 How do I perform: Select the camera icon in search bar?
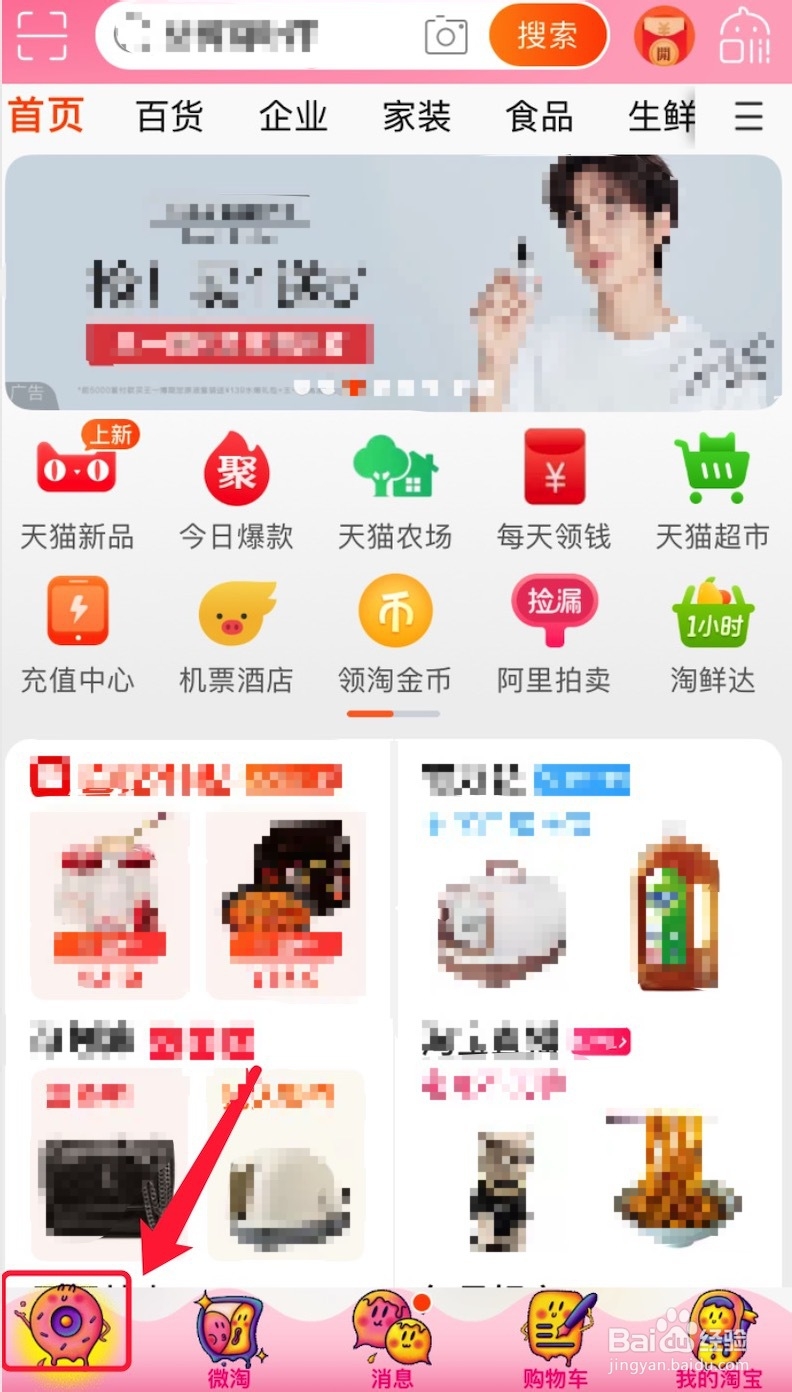446,36
